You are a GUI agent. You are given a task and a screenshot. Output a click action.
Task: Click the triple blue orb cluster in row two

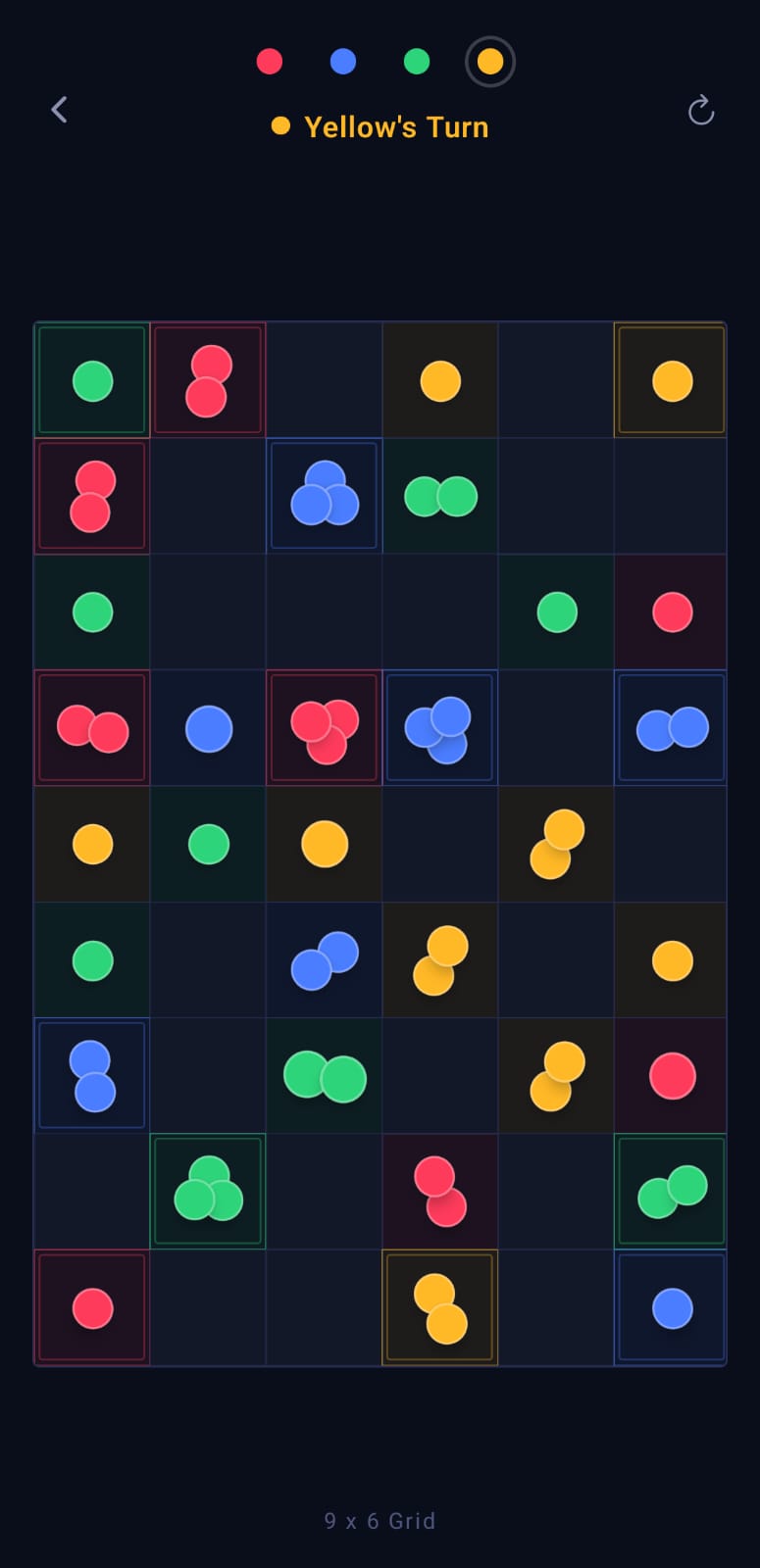(x=325, y=495)
